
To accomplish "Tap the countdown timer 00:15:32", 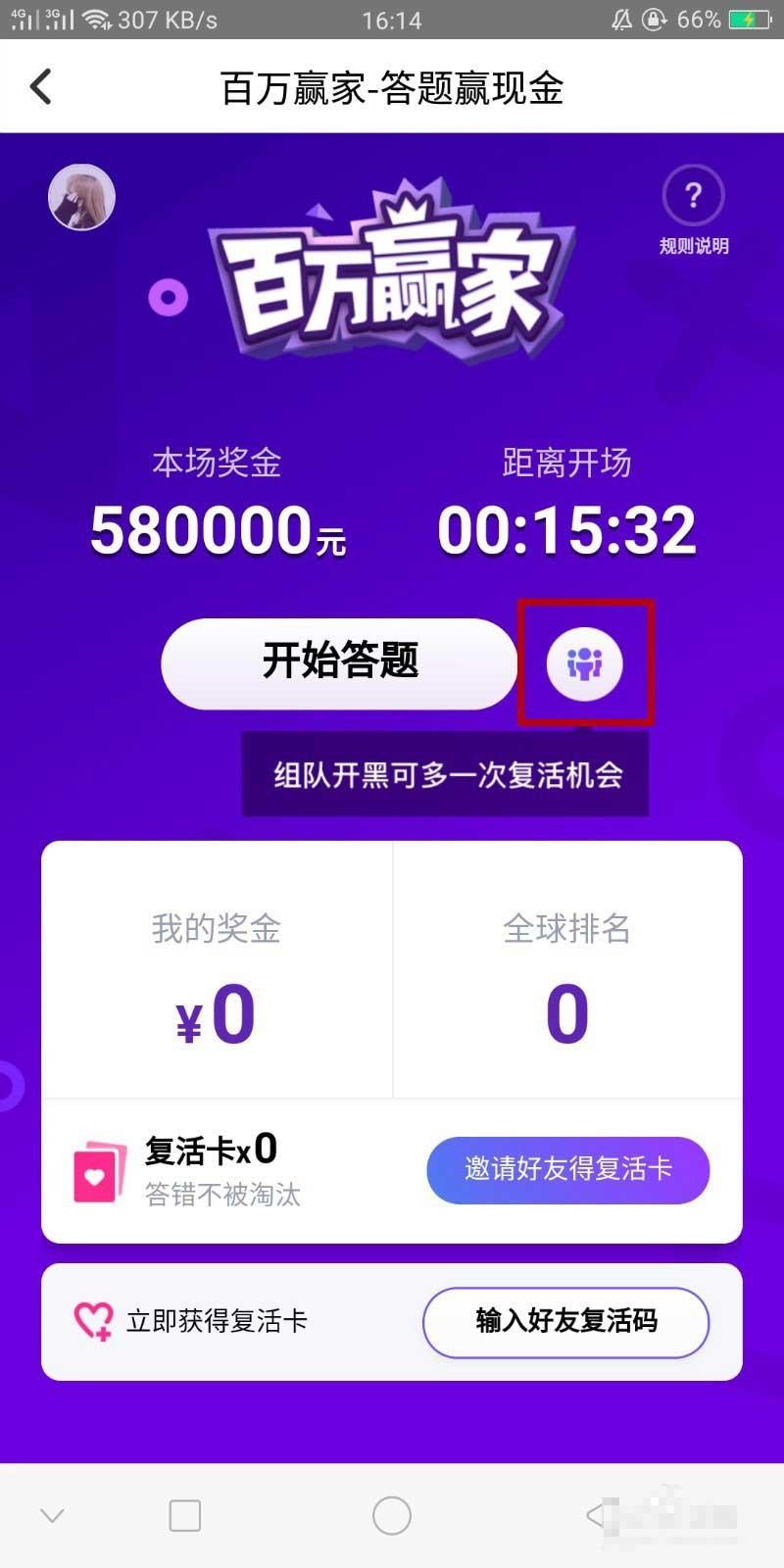I will click(566, 529).
